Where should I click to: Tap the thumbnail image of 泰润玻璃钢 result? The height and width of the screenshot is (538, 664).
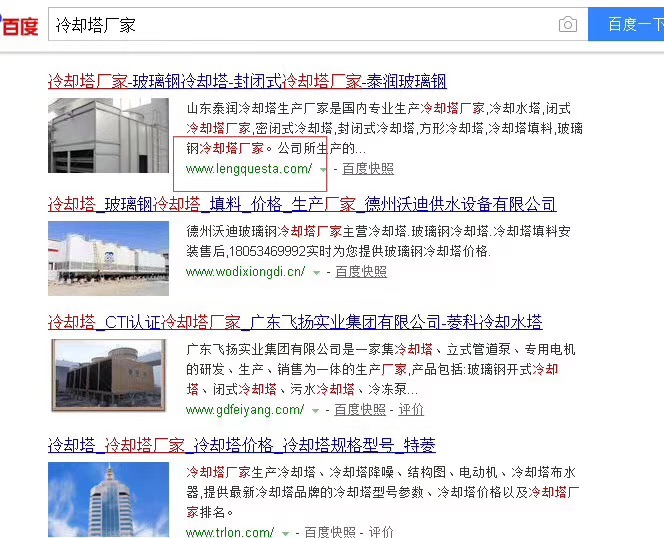point(109,135)
